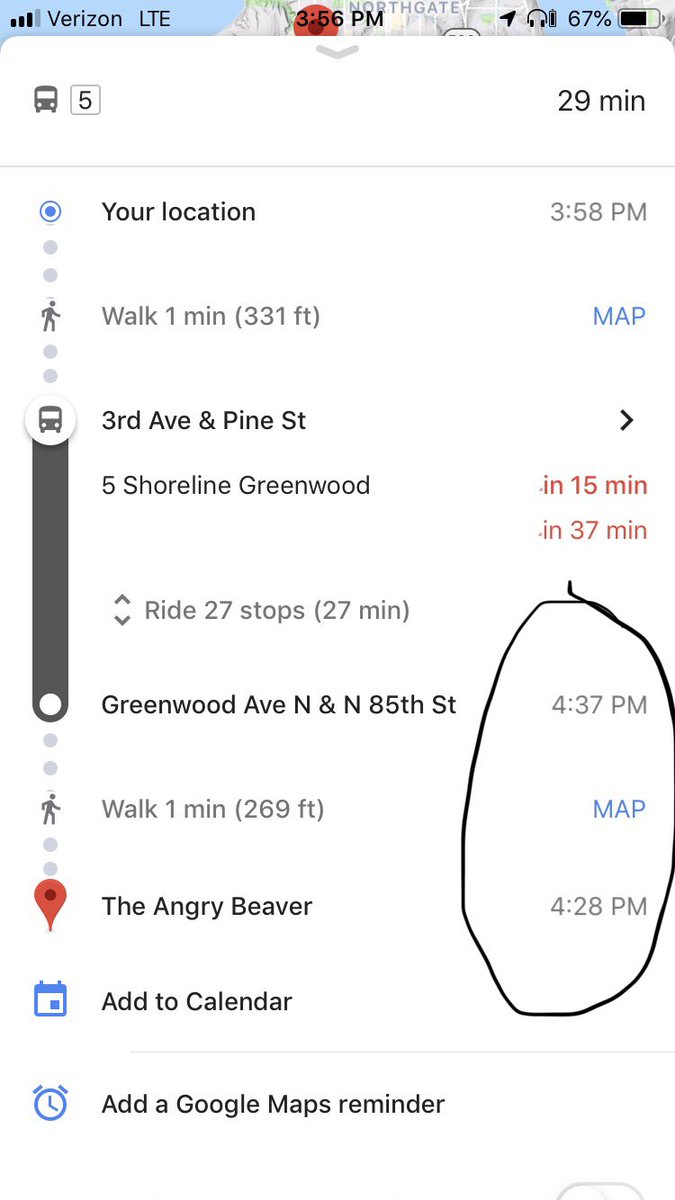675x1200 pixels.
Task: Add a Google Maps reminder
Action: tap(337, 1105)
